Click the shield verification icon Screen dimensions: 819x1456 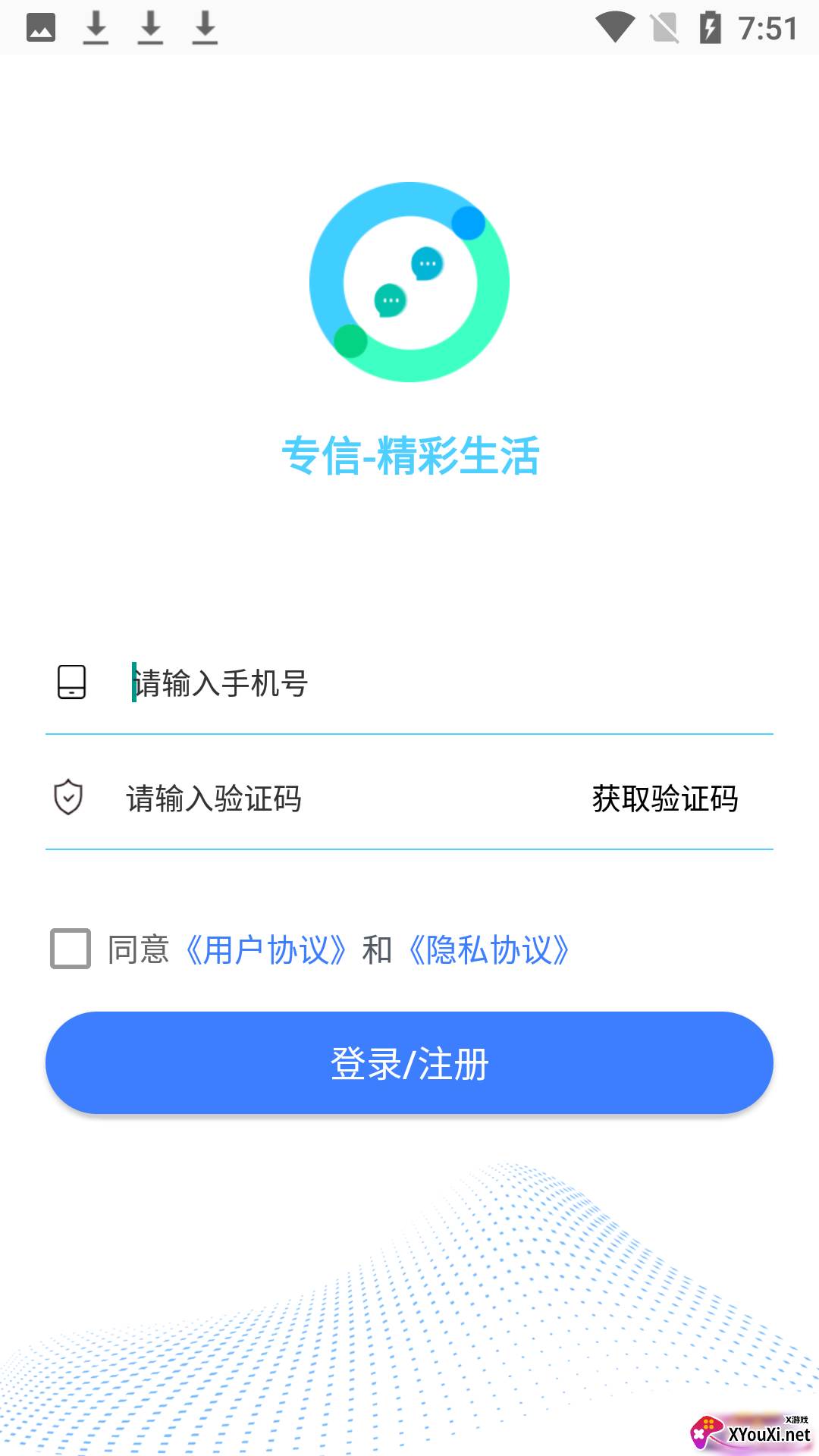[x=68, y=798]
